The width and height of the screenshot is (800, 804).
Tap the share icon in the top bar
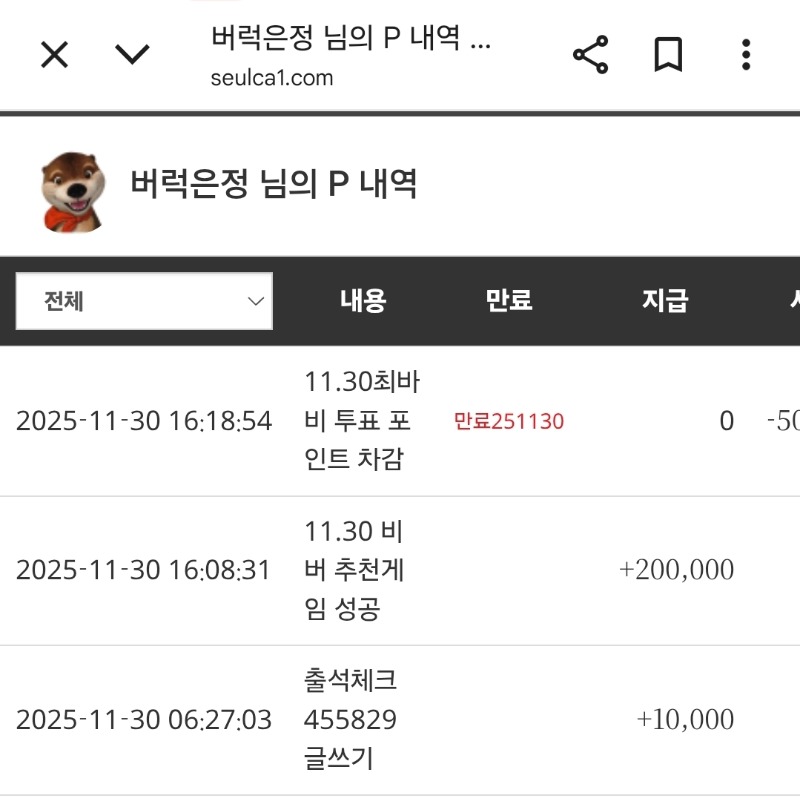tap(592, 55)
